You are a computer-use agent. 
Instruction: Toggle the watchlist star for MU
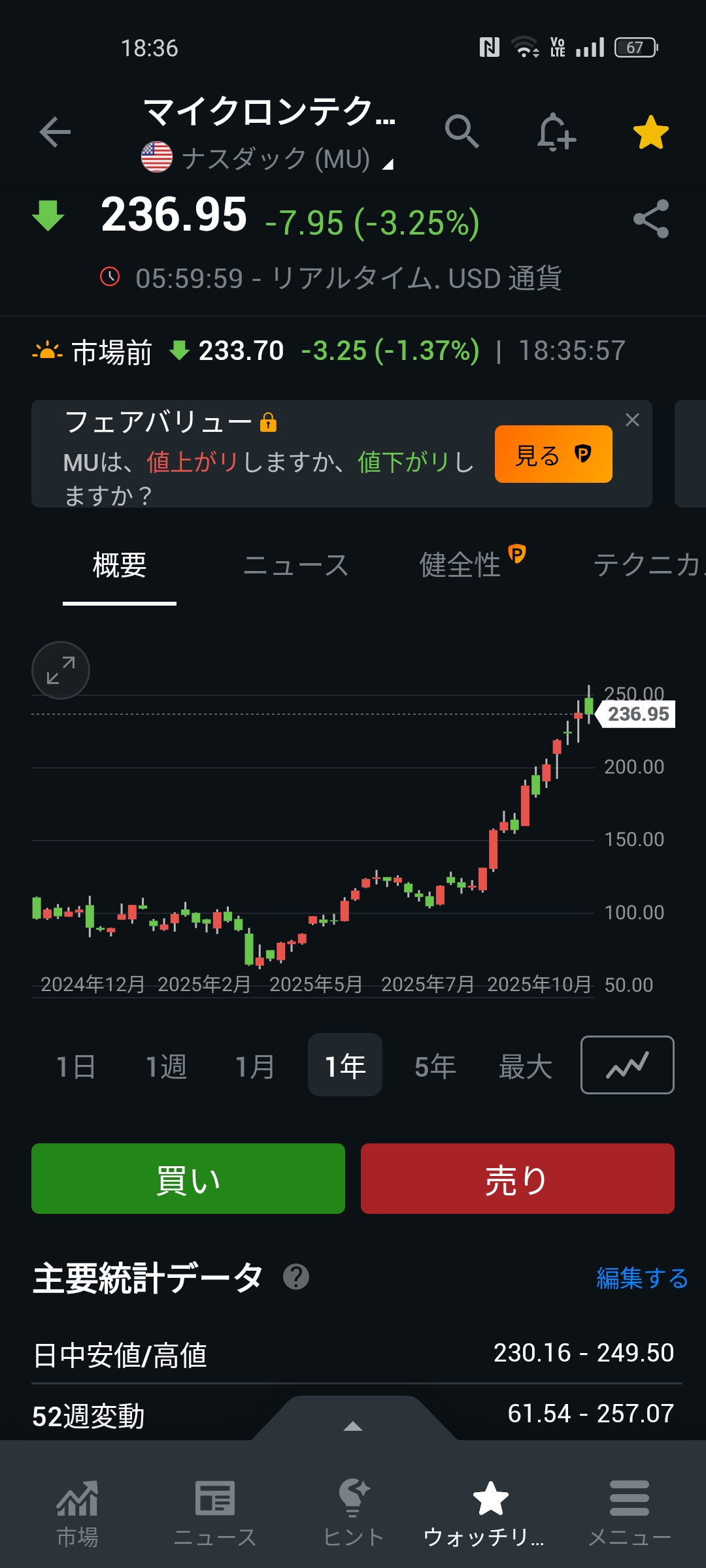(x=651, y=133)
